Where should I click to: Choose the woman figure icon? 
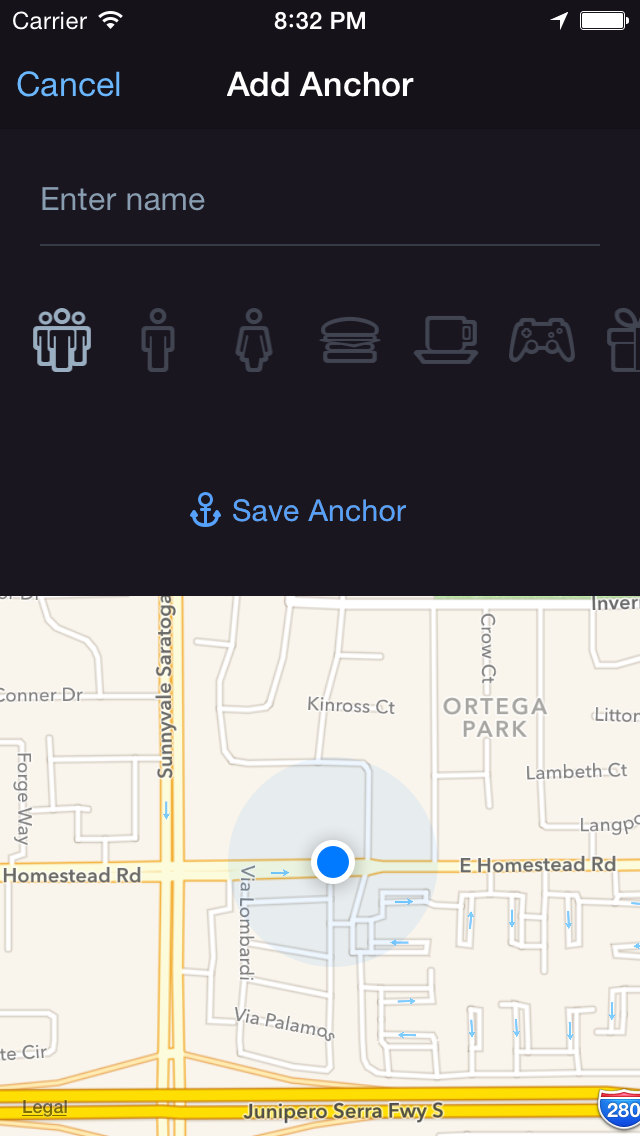(x=253, y=340)
